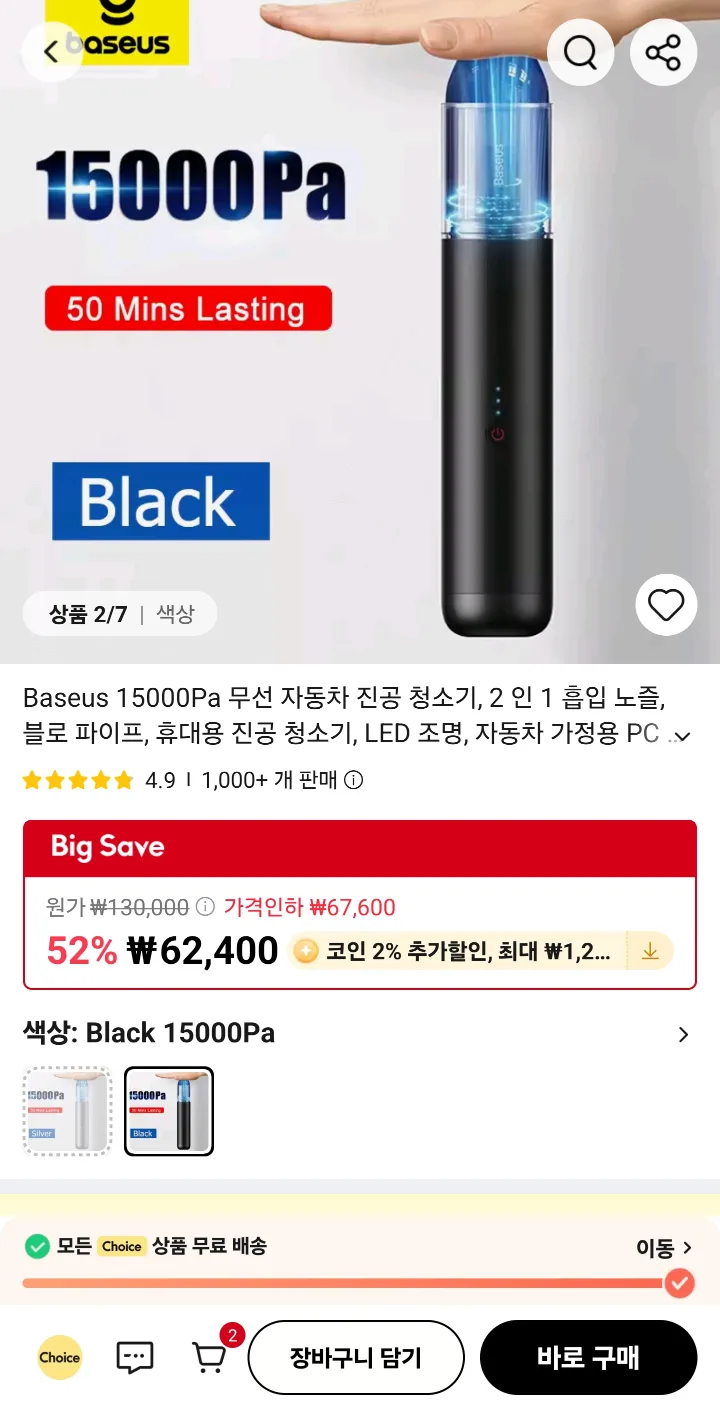Show the original price info

pyautogui.click(x=205, y=907)
